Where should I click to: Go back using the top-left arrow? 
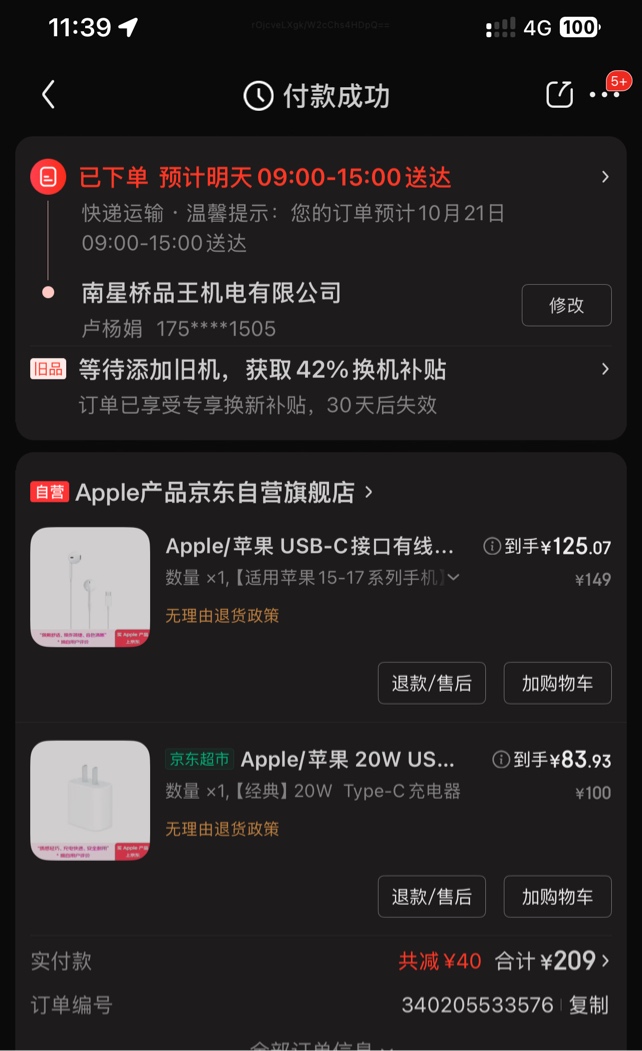[x=48, y=95]
